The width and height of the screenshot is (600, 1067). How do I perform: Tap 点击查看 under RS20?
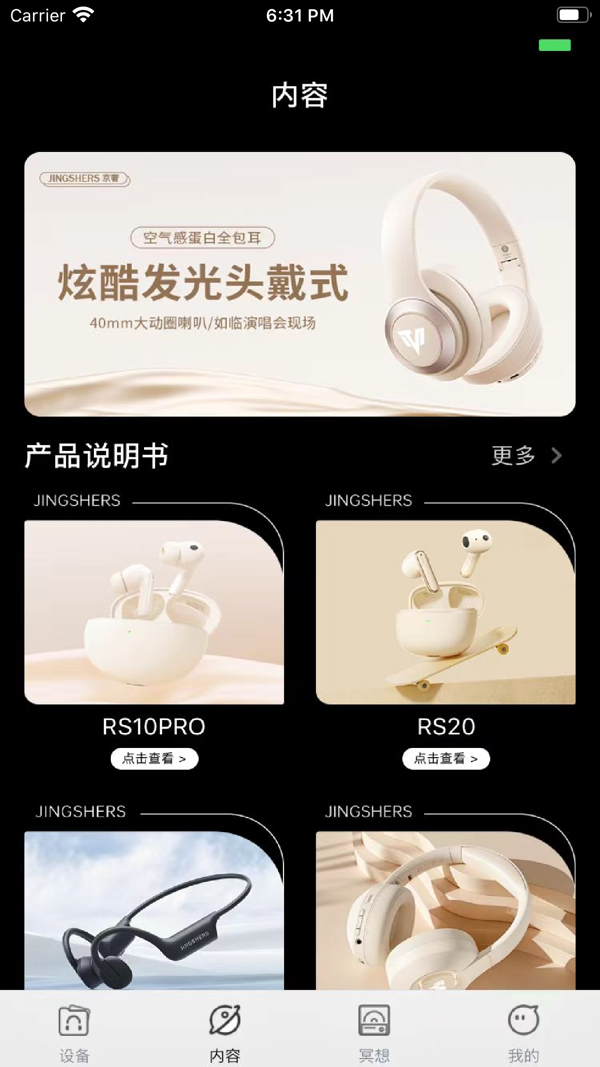446,759
